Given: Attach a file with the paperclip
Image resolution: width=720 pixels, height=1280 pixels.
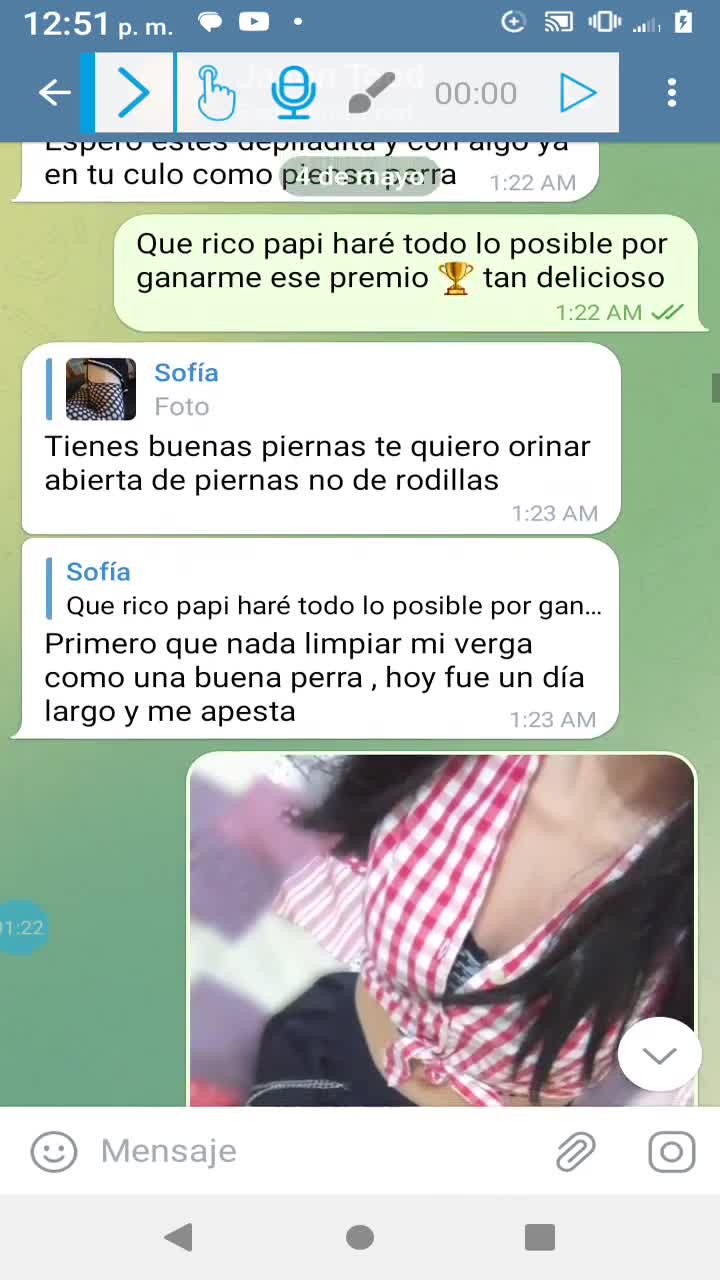Looking at the screenshot, I should pos(576,1151).
